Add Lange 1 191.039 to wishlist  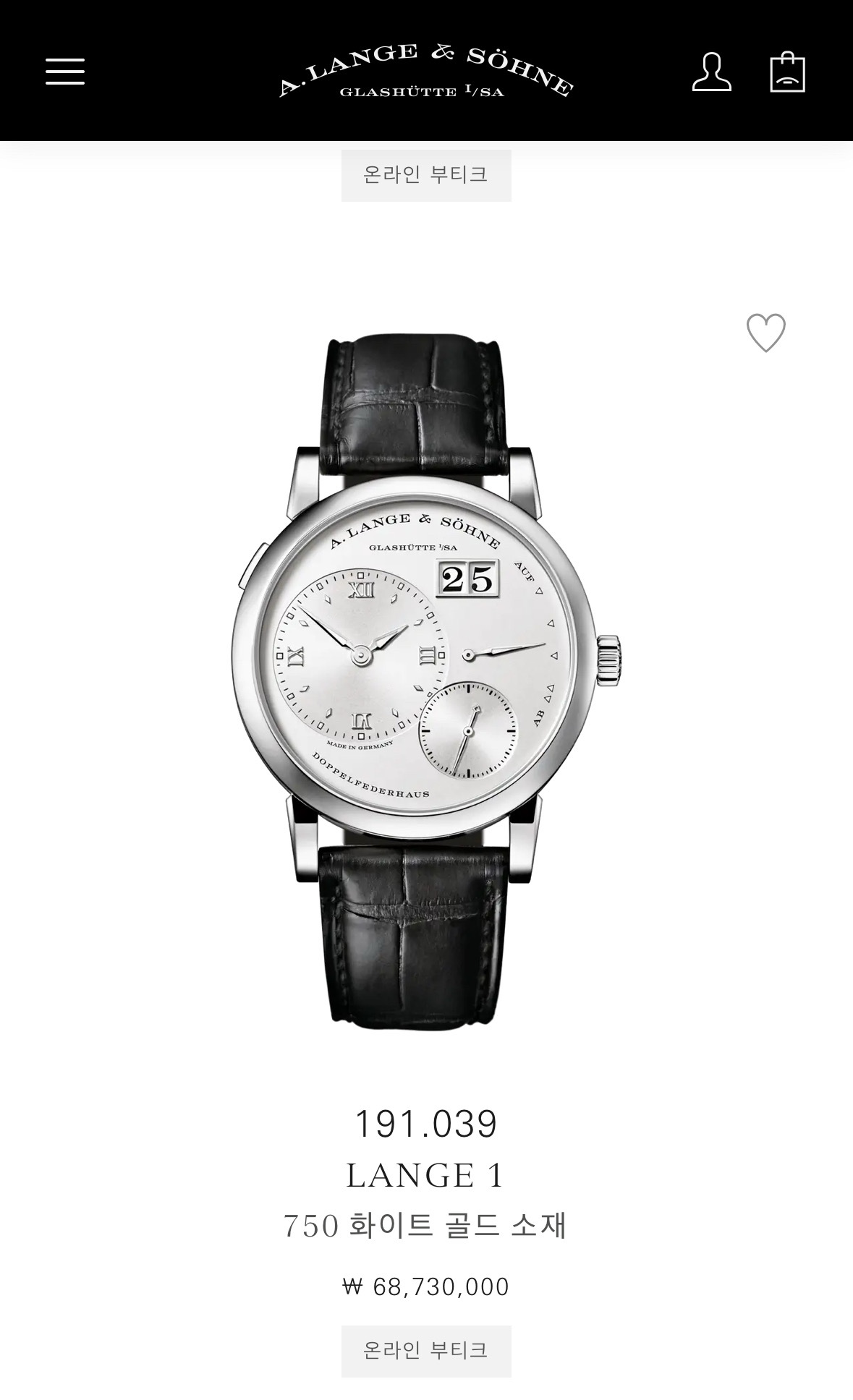(765, 333)
